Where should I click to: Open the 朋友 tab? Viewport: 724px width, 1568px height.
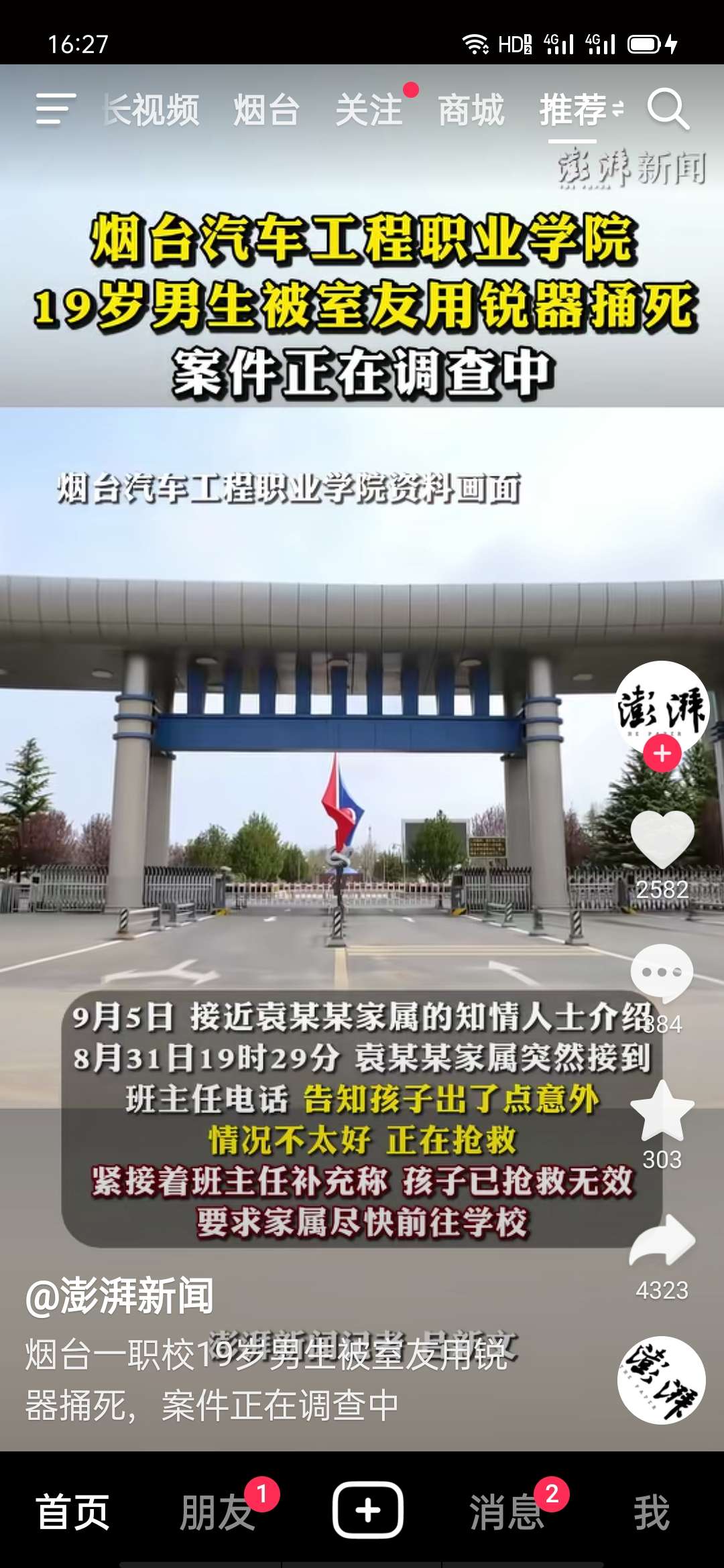click(x=217, y=1512)
